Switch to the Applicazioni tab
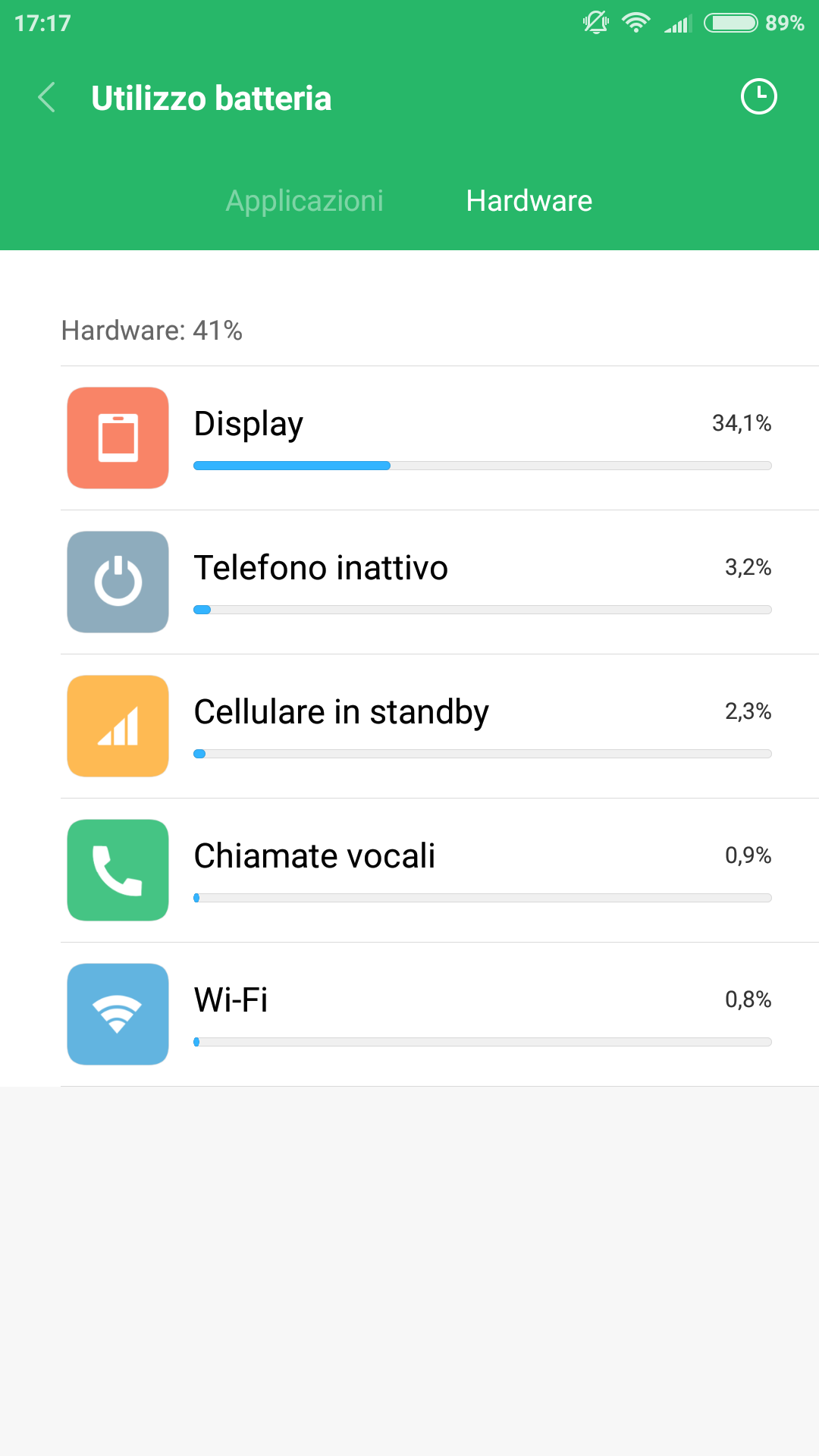 pos(305,201)
